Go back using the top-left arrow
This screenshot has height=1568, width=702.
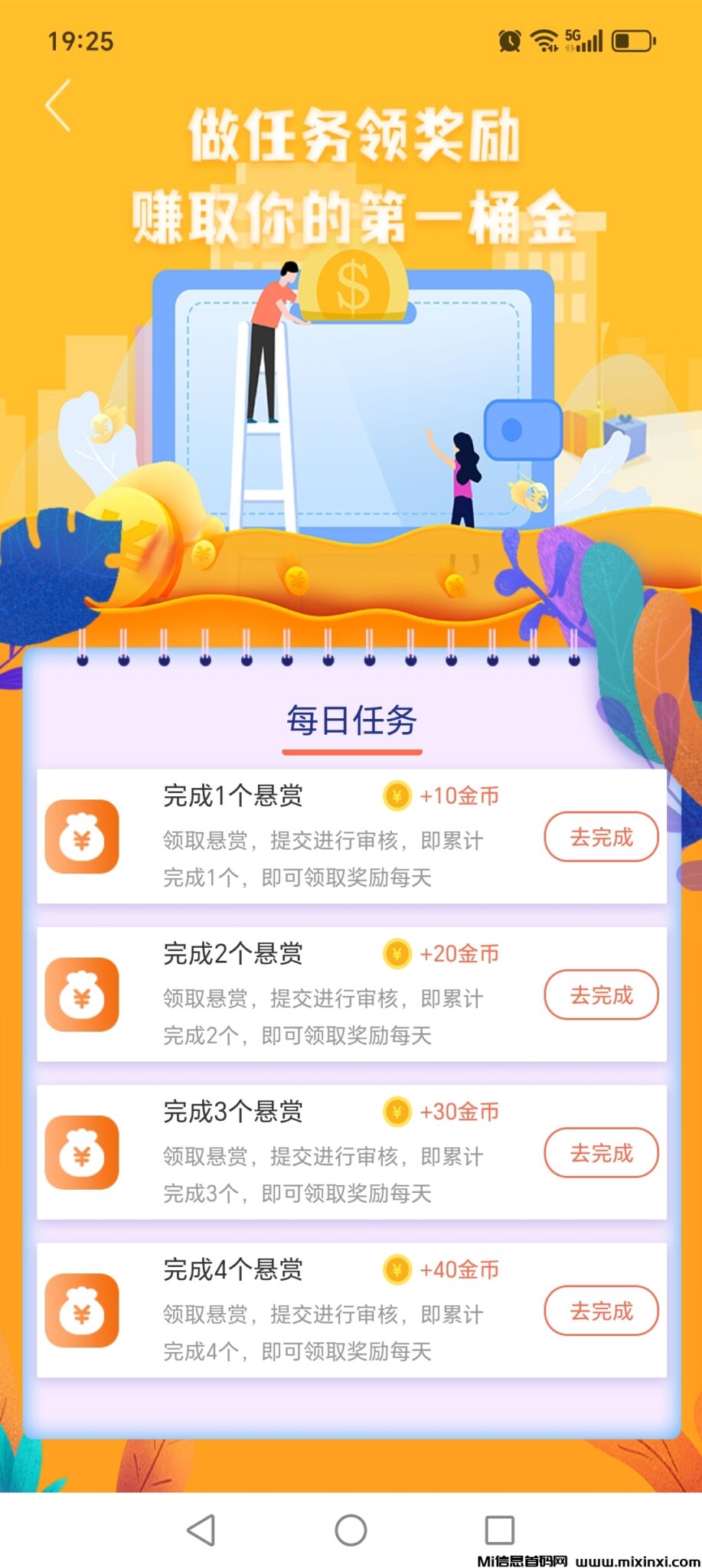point(58,106)
